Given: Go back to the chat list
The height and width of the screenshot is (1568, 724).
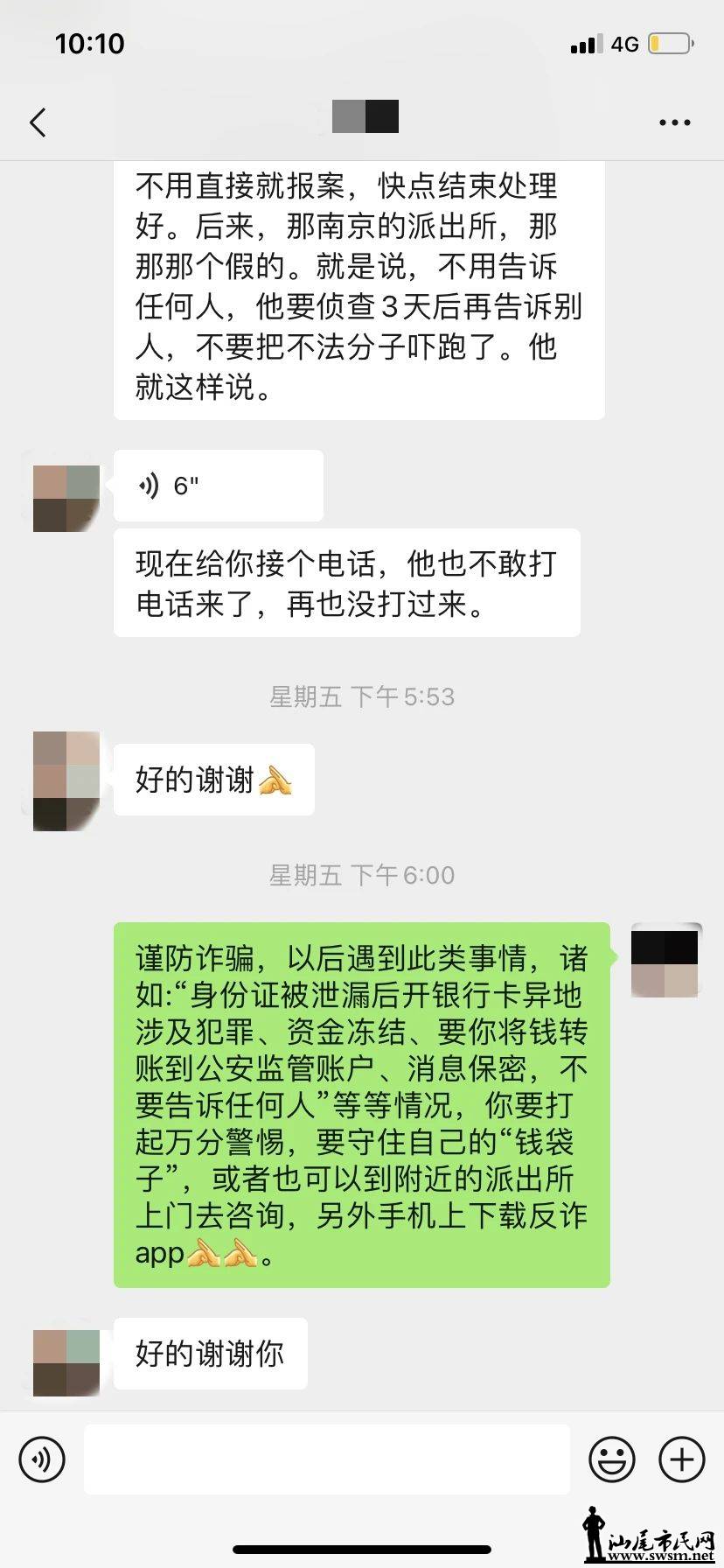Looking at the screenshot, I should pyautogui.click(x=38, y=122).
